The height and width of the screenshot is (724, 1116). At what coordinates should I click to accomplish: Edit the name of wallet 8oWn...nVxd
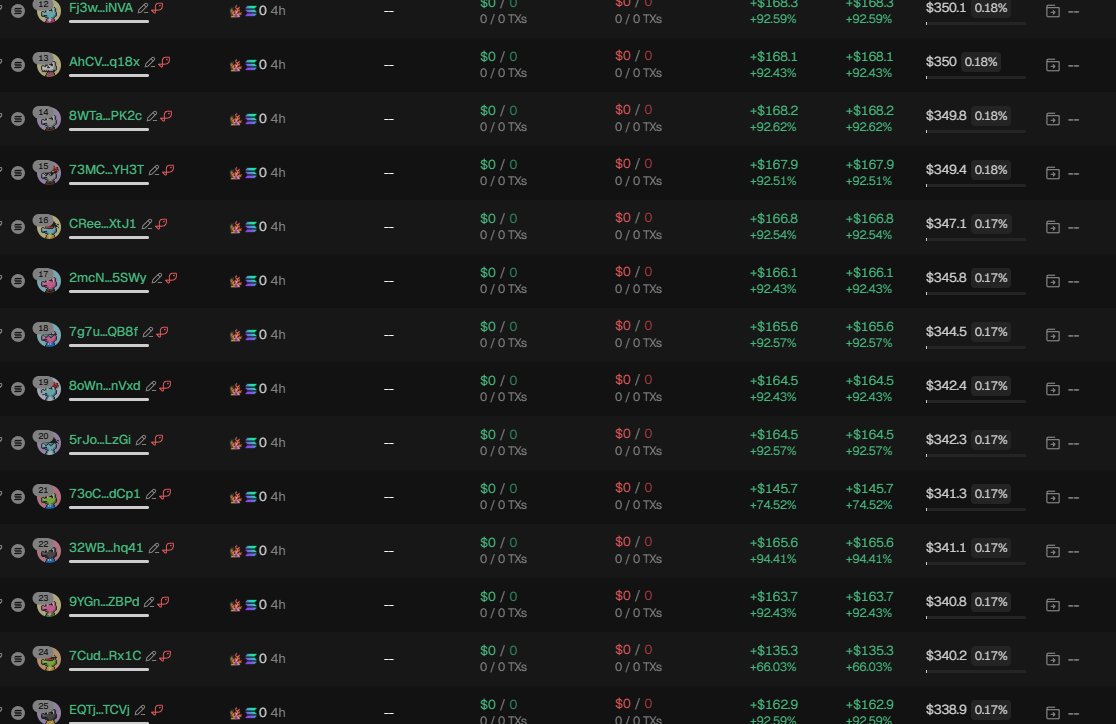click(x=151, y=386)
